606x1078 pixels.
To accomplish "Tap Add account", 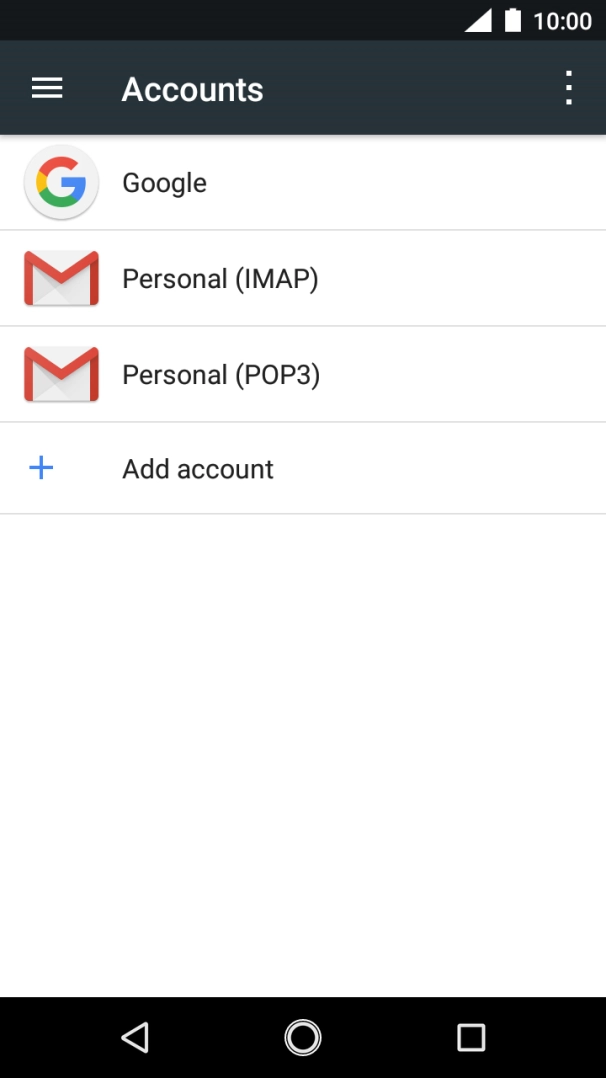I will click(x=303, y=468).
